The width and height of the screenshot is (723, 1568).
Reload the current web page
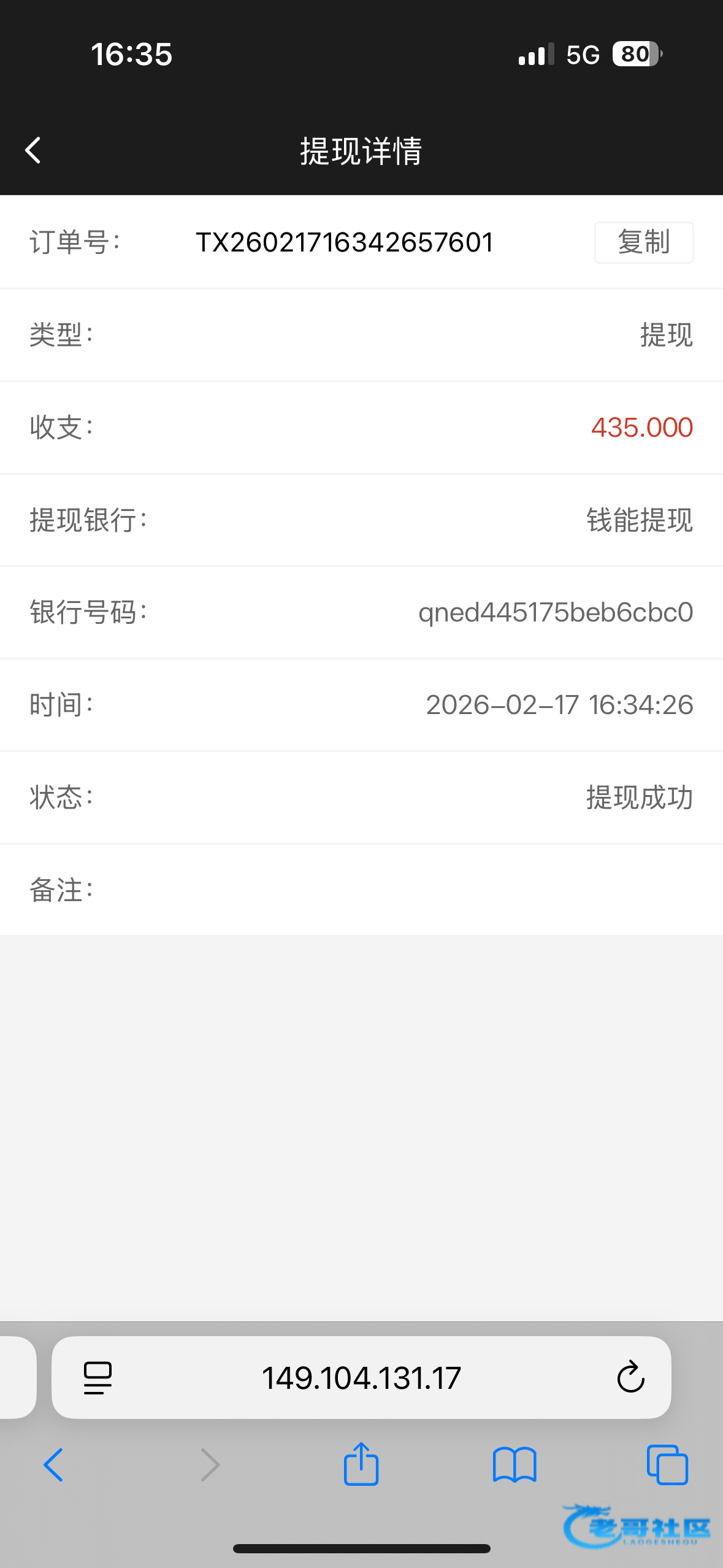tap(630, 1378)
